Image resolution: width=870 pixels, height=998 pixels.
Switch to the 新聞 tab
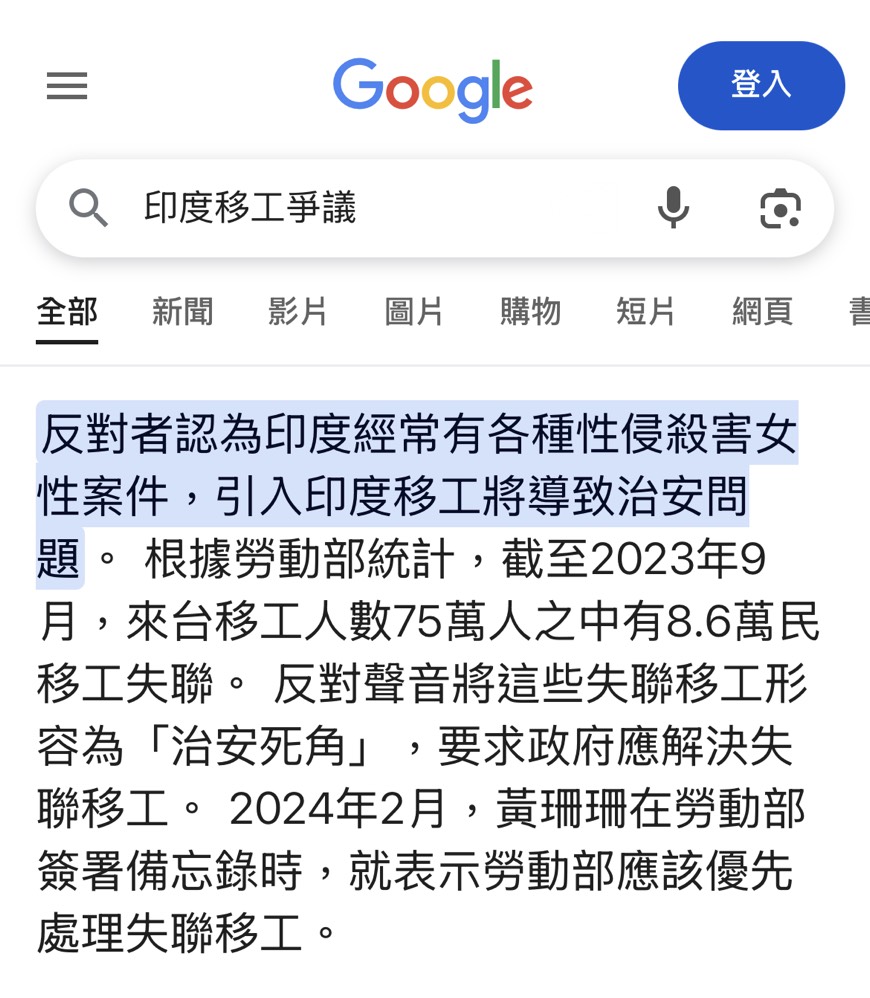click(182, 312)
